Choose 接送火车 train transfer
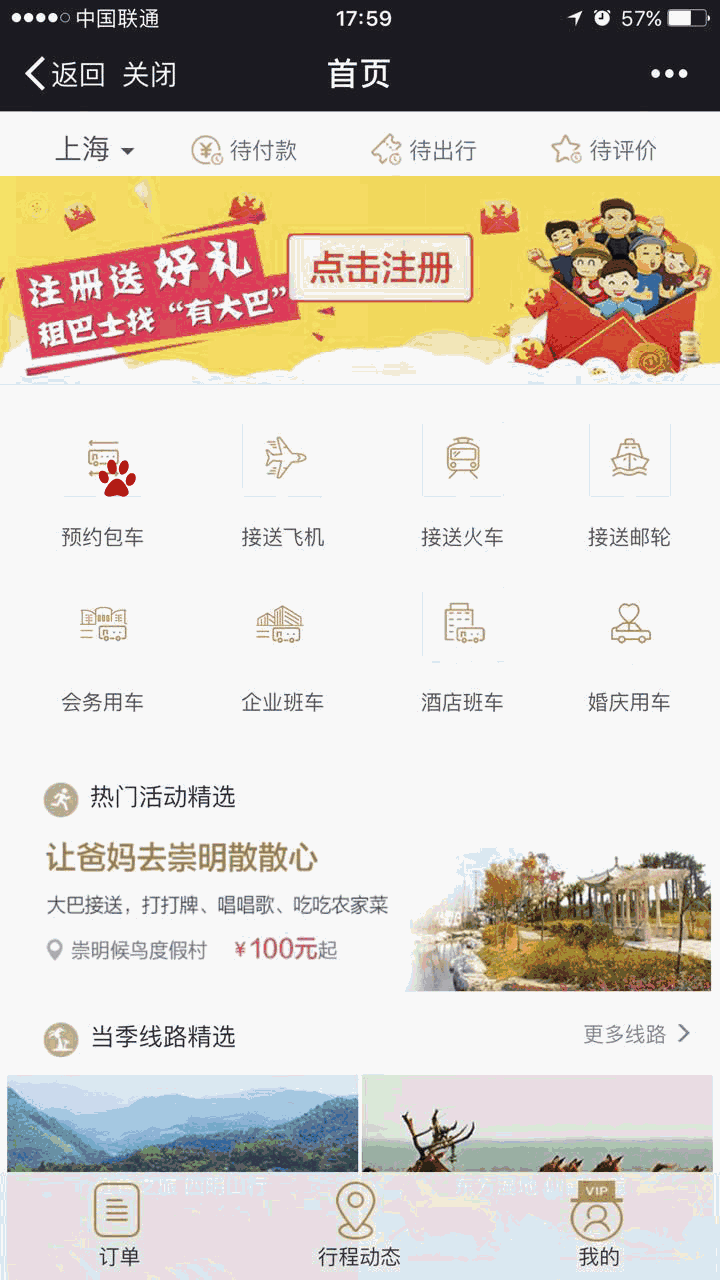This screenshot has width=720, height=1280. (x=462, y=490)
